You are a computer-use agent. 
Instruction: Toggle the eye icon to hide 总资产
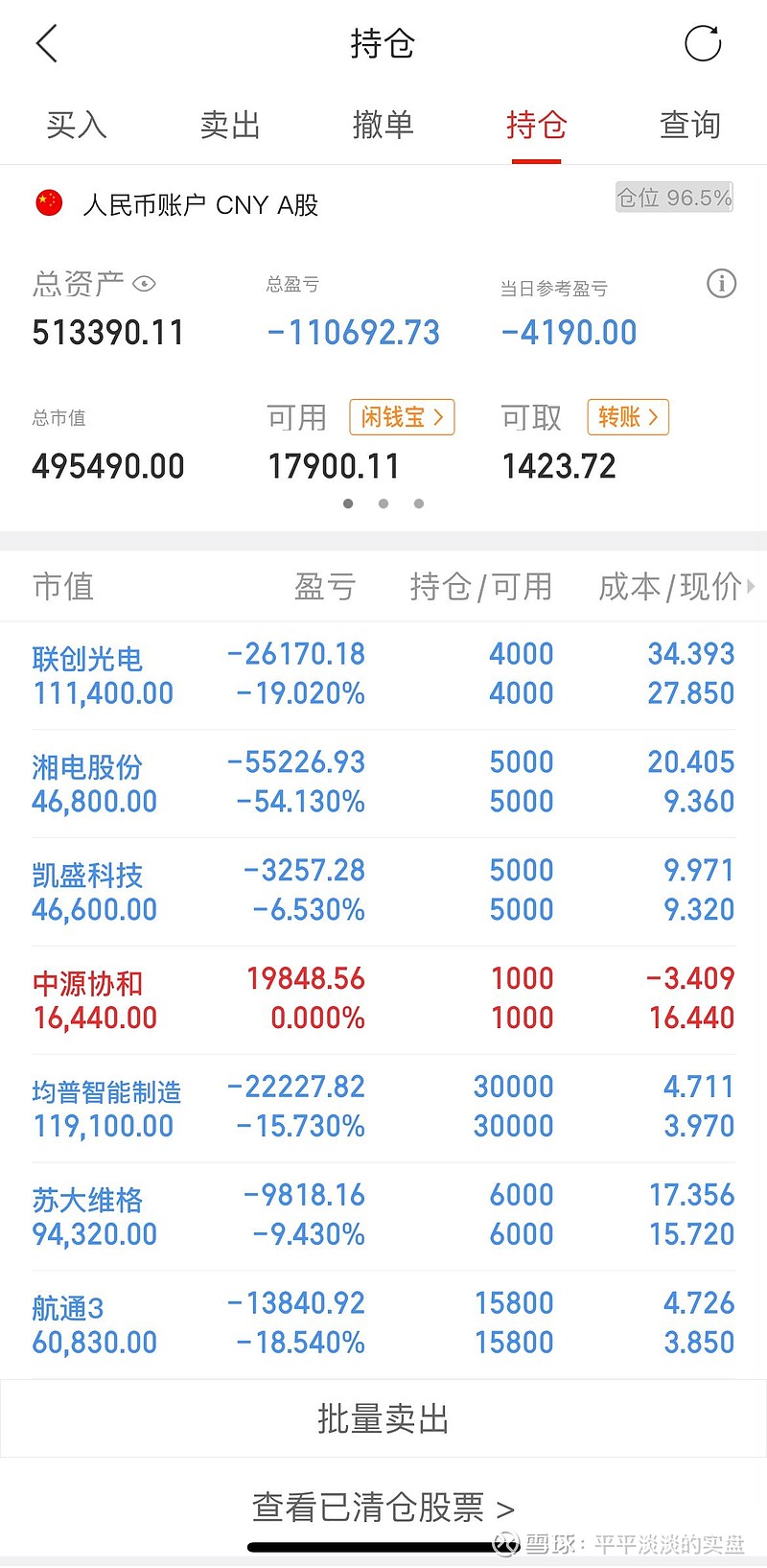click(x=145, y=285)
